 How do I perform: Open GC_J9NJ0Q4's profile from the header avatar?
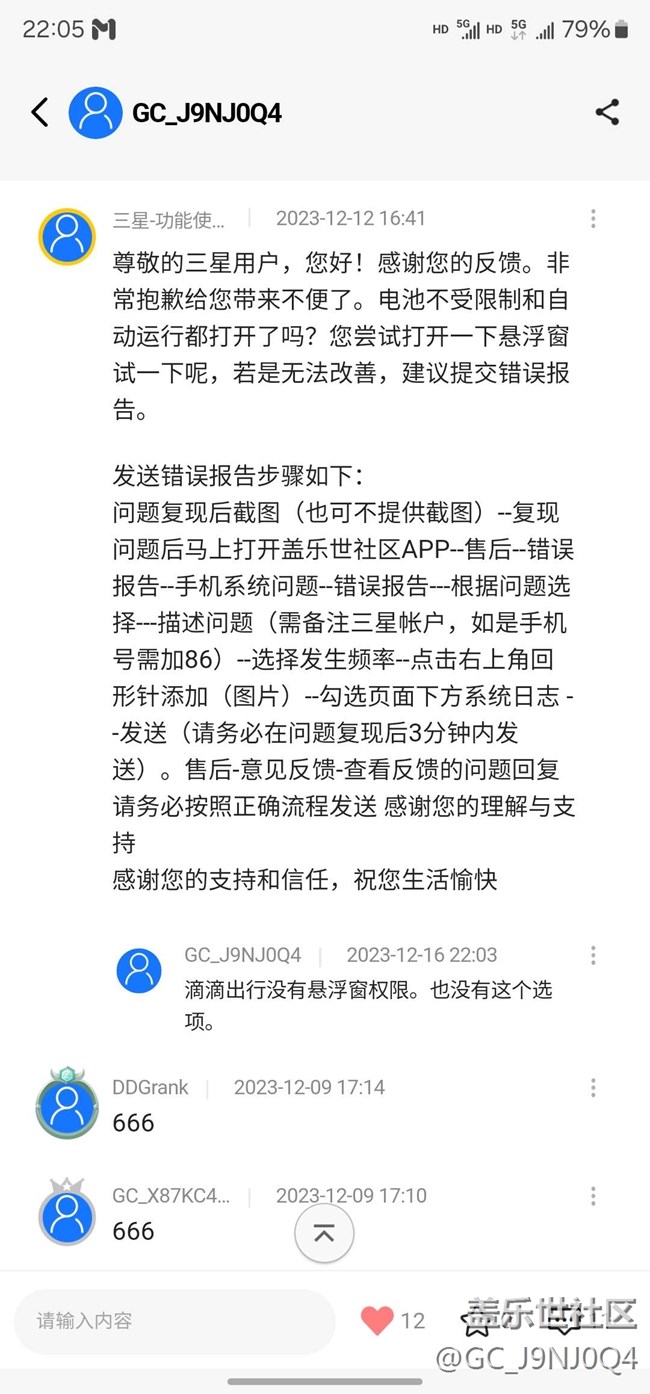click(x=95, y=112)
